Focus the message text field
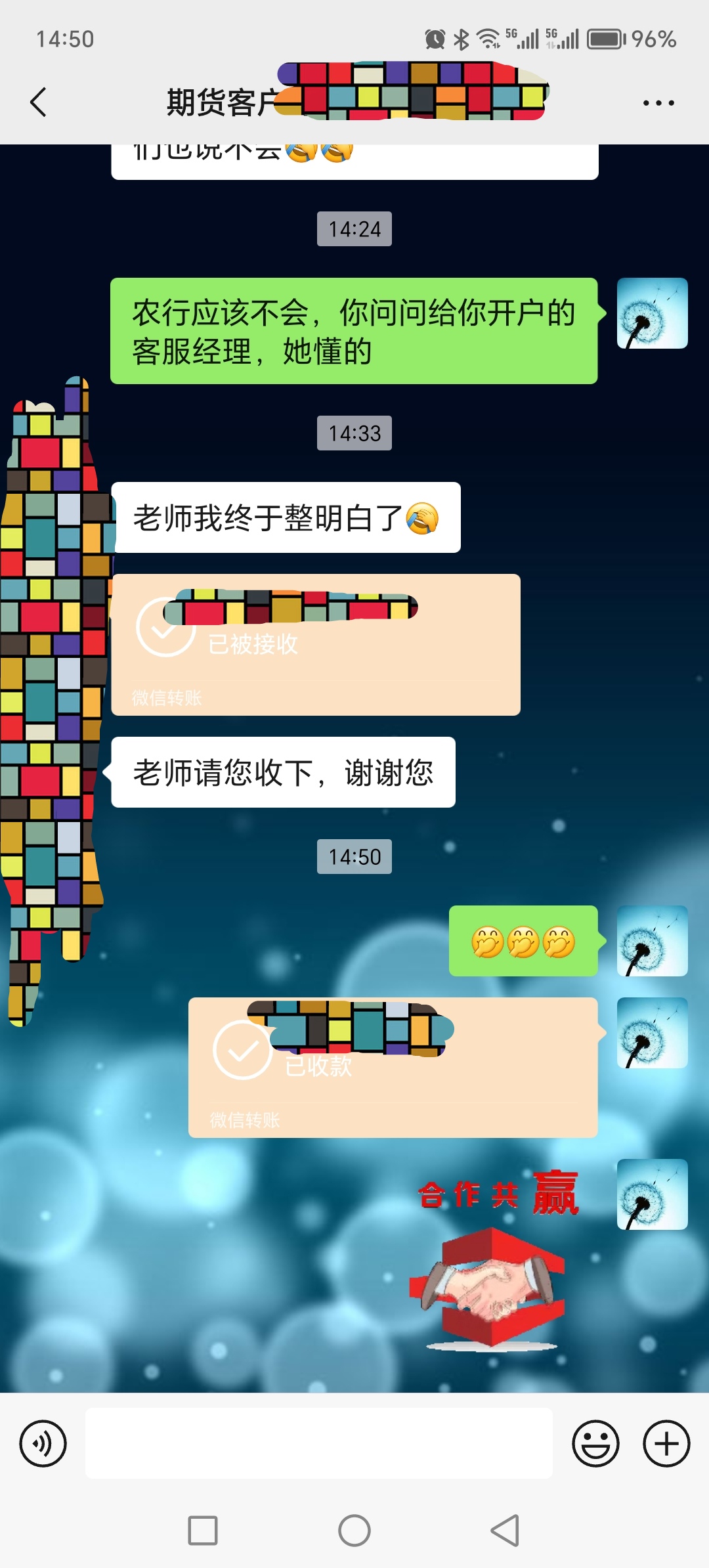Viewport: 709px width, 1568px height. (318, 1443)
